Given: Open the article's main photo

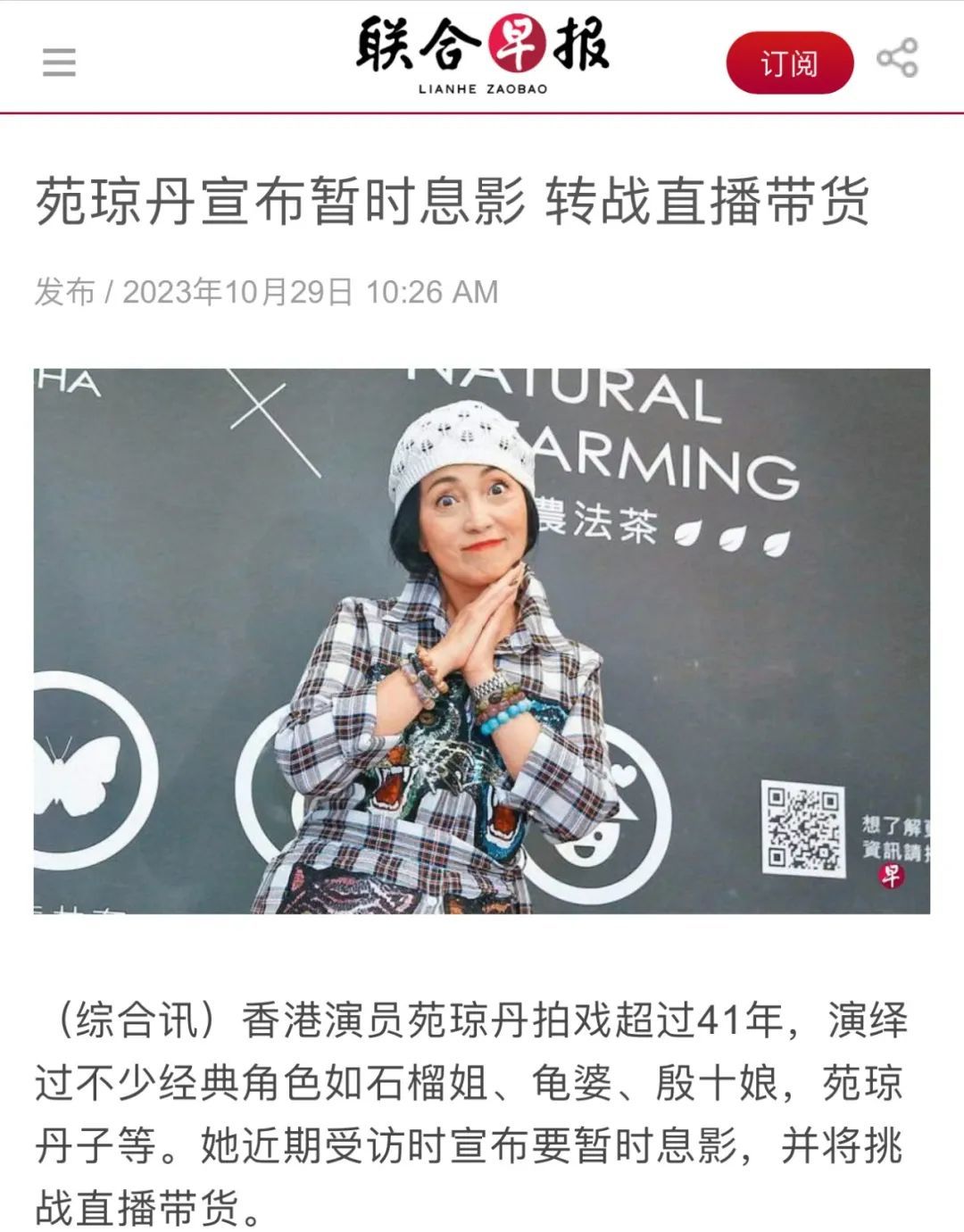Looking at the screenshot, I should click(482, 640).
